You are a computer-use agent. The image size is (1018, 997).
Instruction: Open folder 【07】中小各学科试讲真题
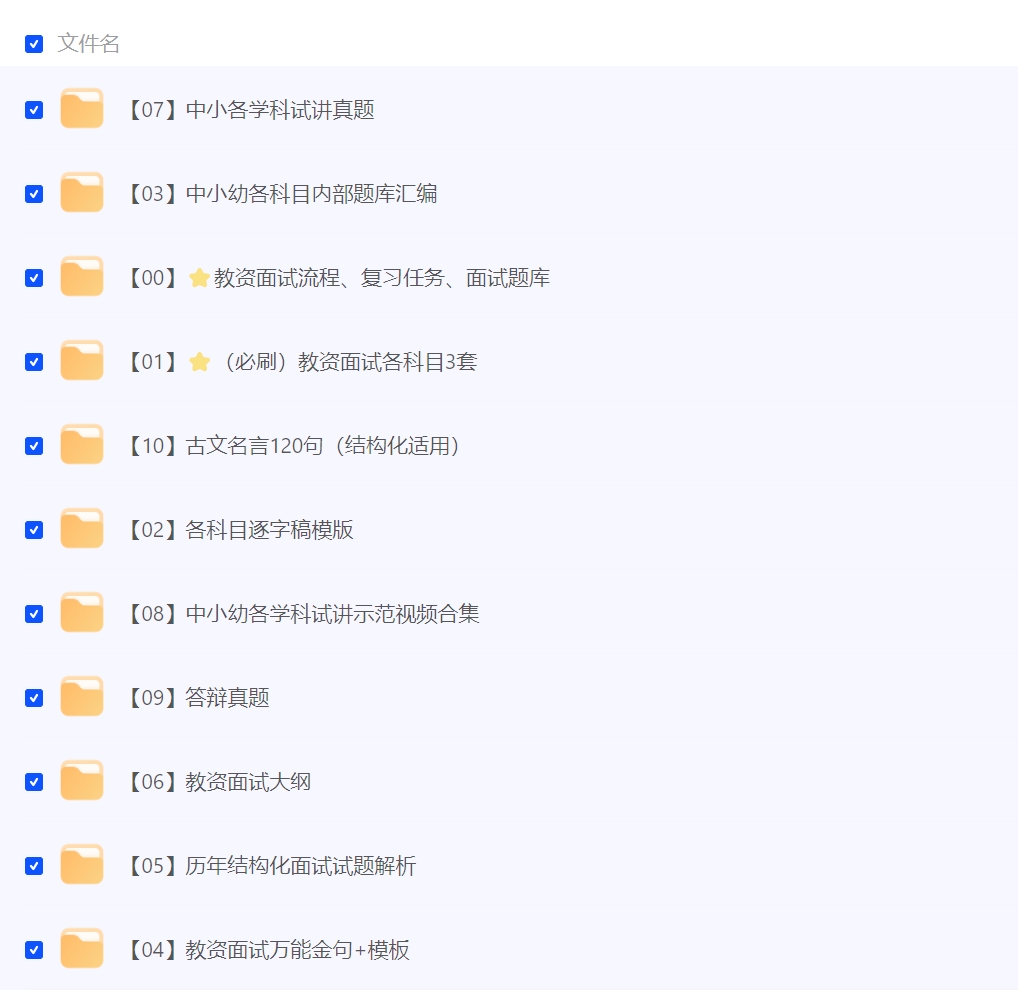pyautogui.click(x=250, y=110)
